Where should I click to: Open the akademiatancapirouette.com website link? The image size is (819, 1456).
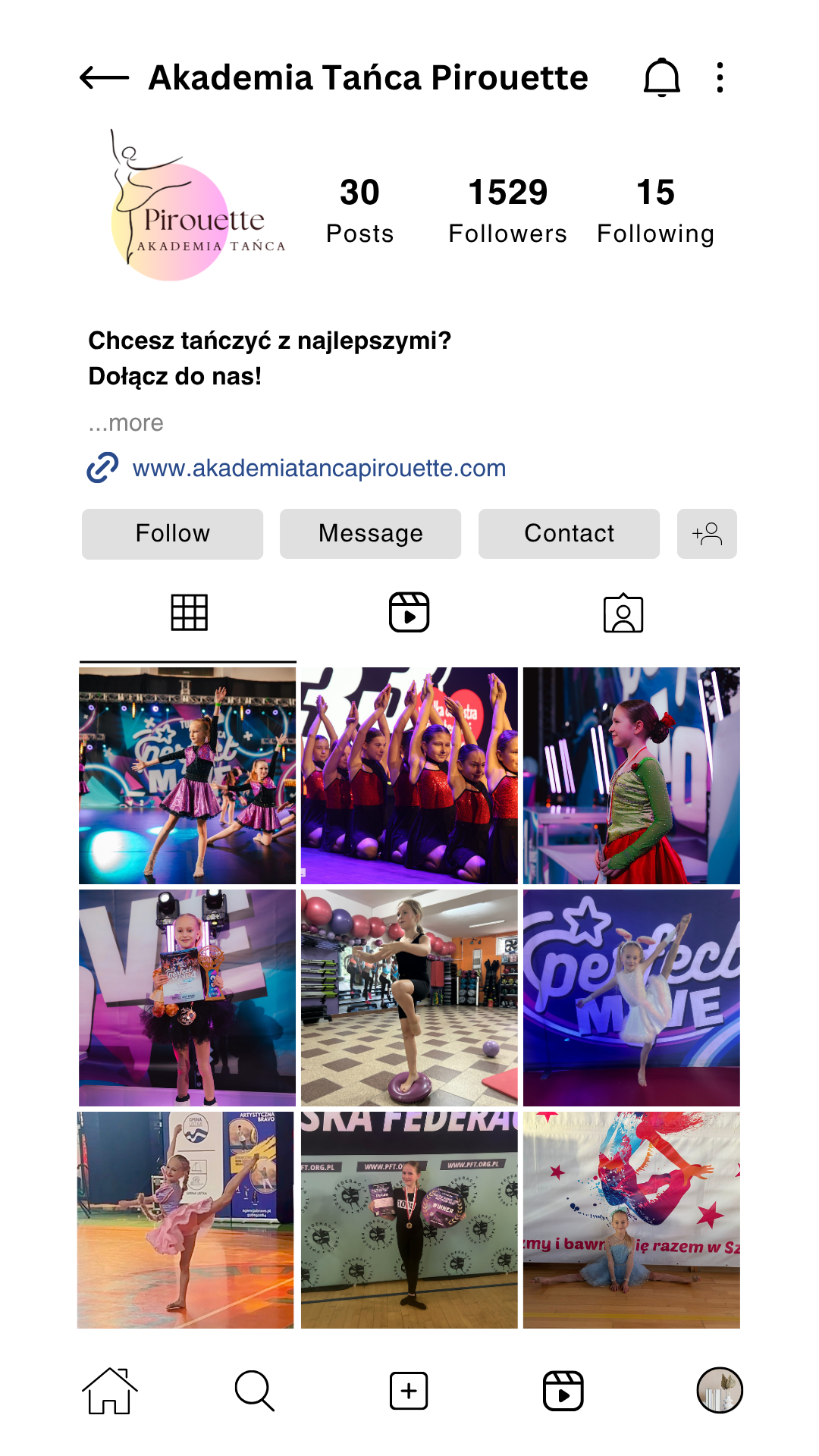318,468
